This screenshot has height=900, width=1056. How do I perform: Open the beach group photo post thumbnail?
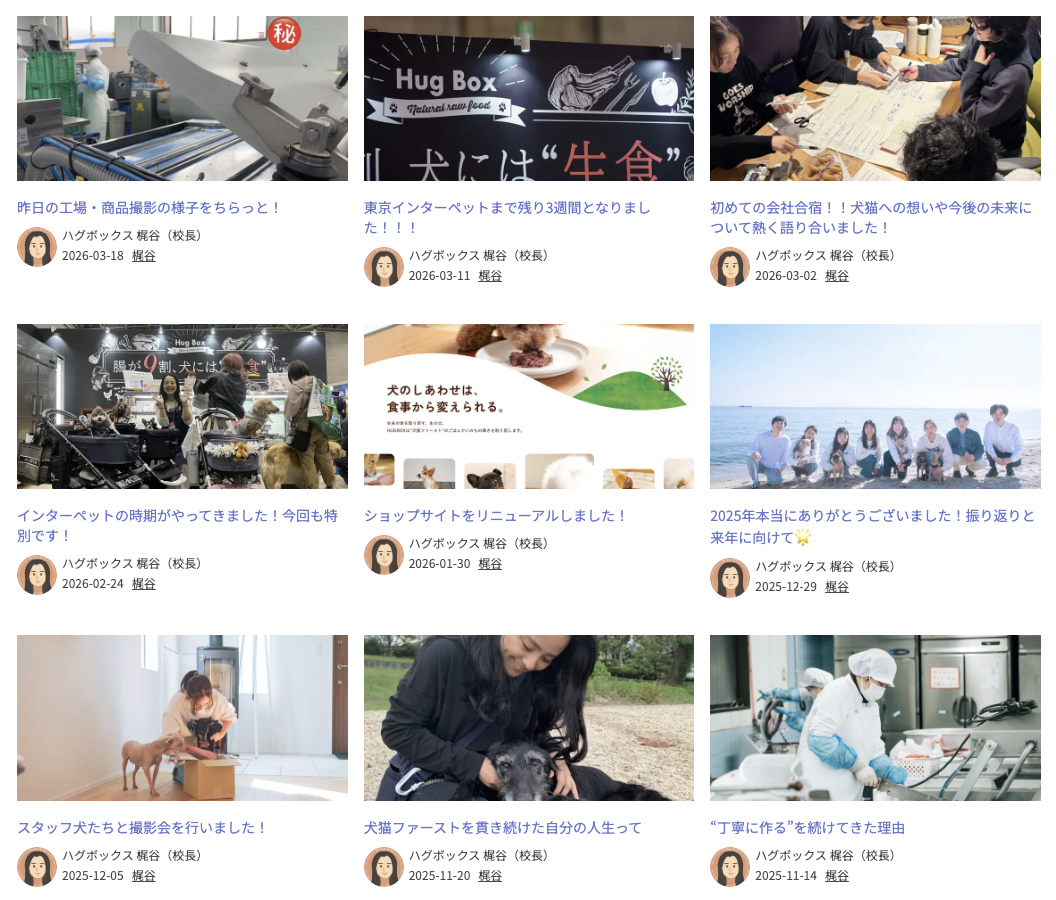(x=875, y=406)
